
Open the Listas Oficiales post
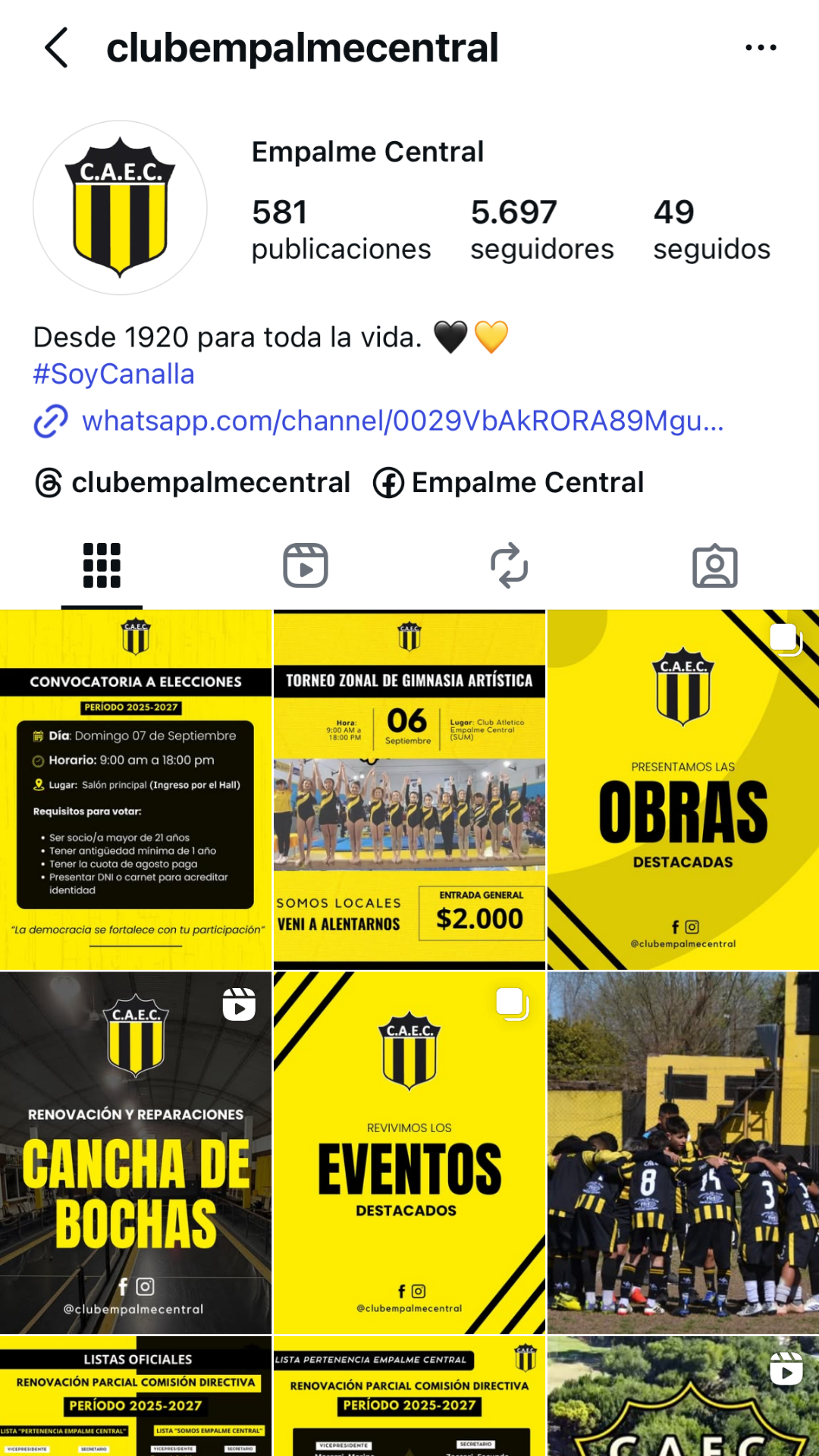tap(136, 1396)
